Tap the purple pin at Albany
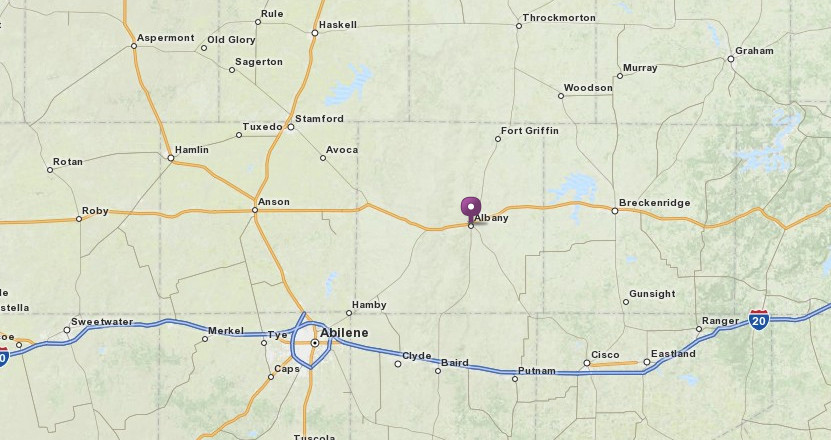 tap(470, 208)
